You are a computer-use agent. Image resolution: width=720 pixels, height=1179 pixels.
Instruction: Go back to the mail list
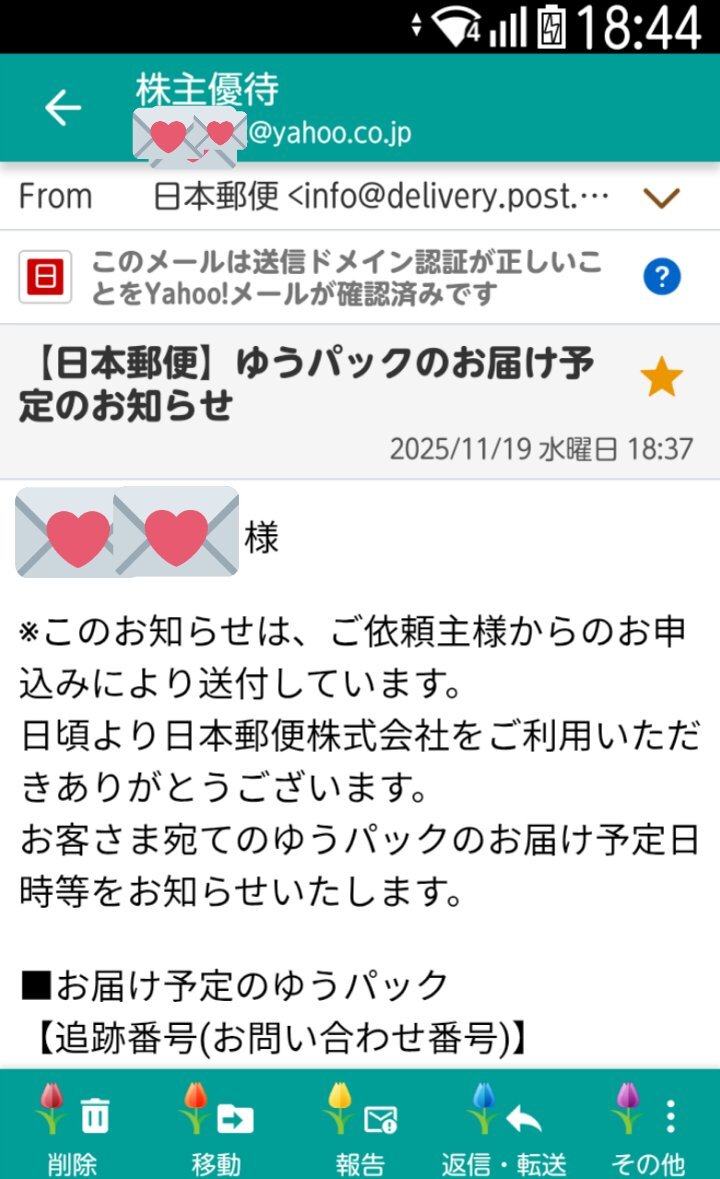pos(62,108)
